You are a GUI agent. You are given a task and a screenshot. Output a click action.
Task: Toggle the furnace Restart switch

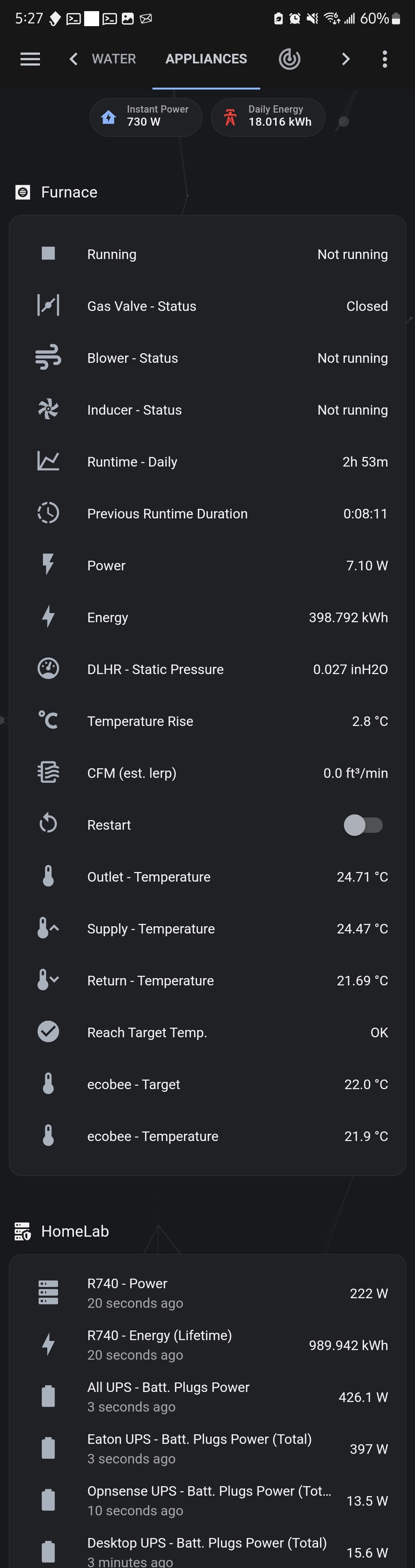363,825
